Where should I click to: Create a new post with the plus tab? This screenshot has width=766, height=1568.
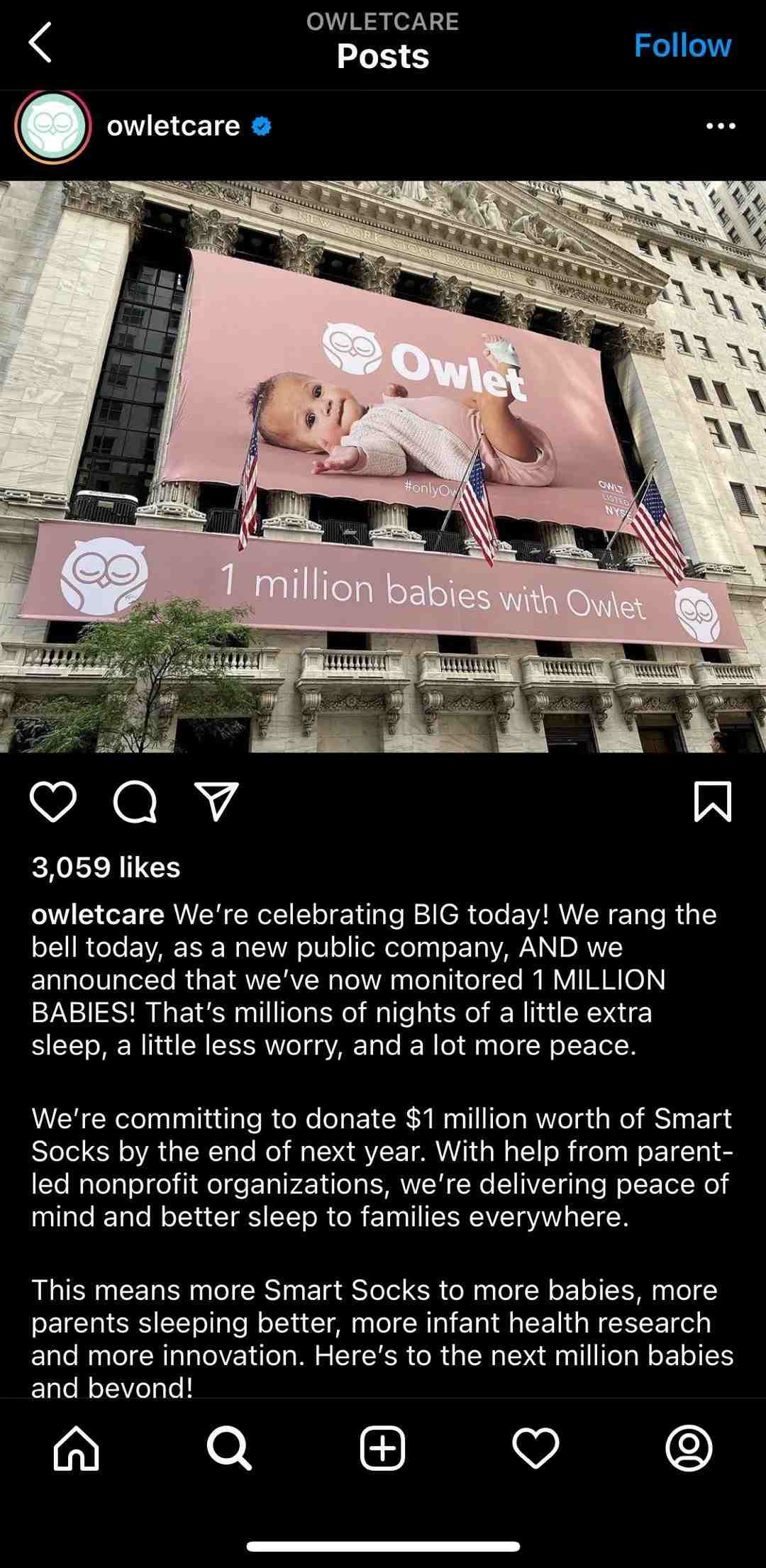pyautogui.click(x=382, y=1447)
